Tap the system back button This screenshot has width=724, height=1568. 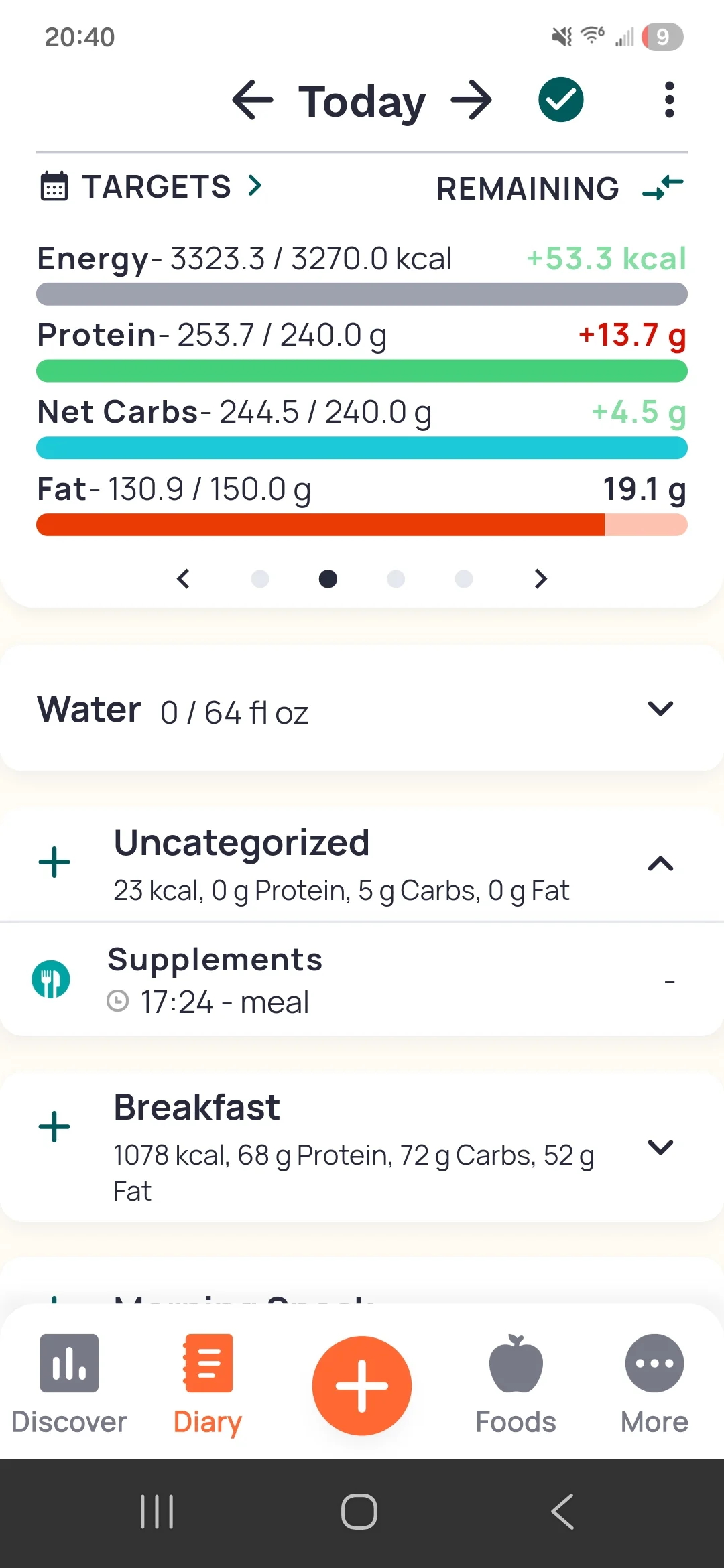point(562,1512)
